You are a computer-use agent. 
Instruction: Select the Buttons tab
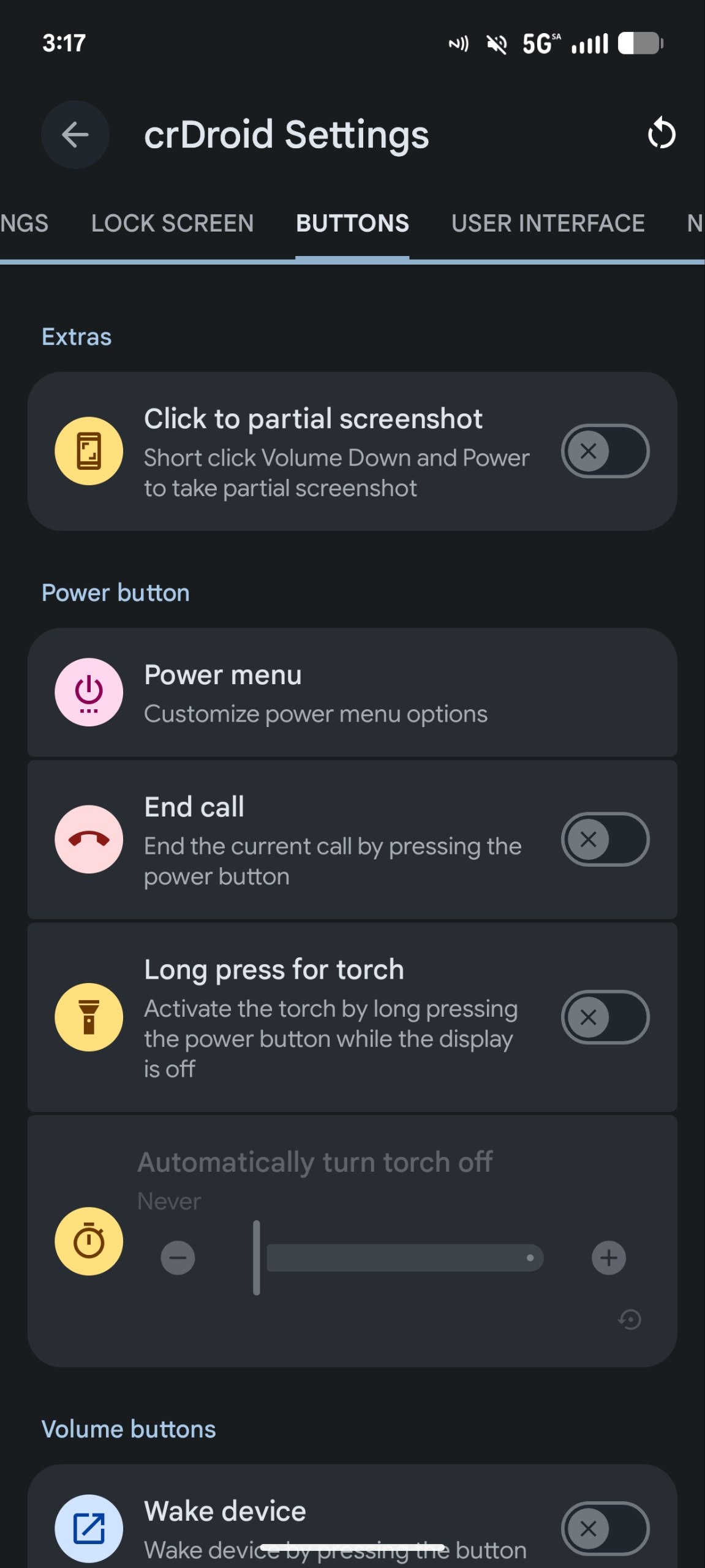pos(352,224)
